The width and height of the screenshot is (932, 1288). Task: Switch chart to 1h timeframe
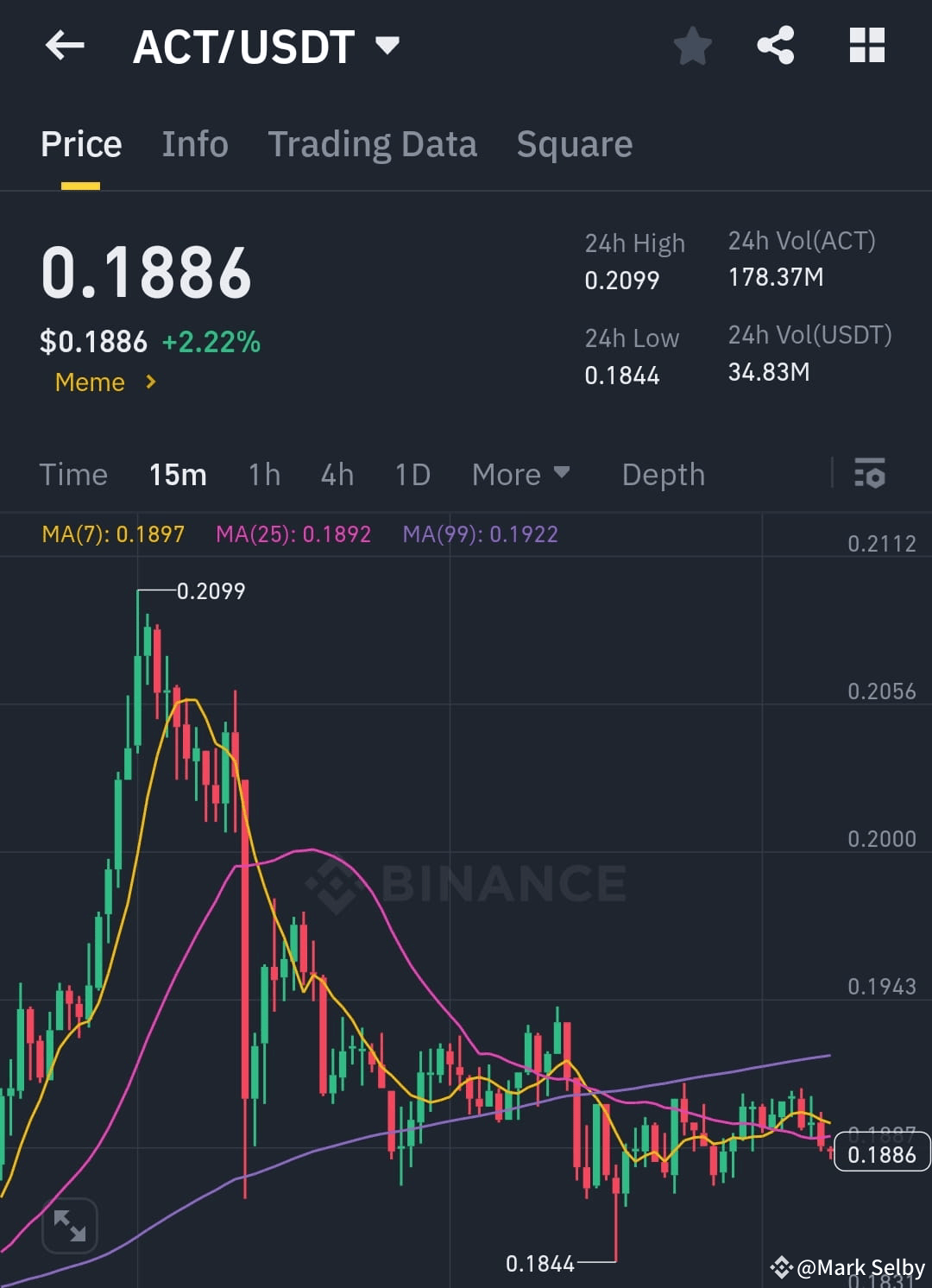tap(263, 474)
